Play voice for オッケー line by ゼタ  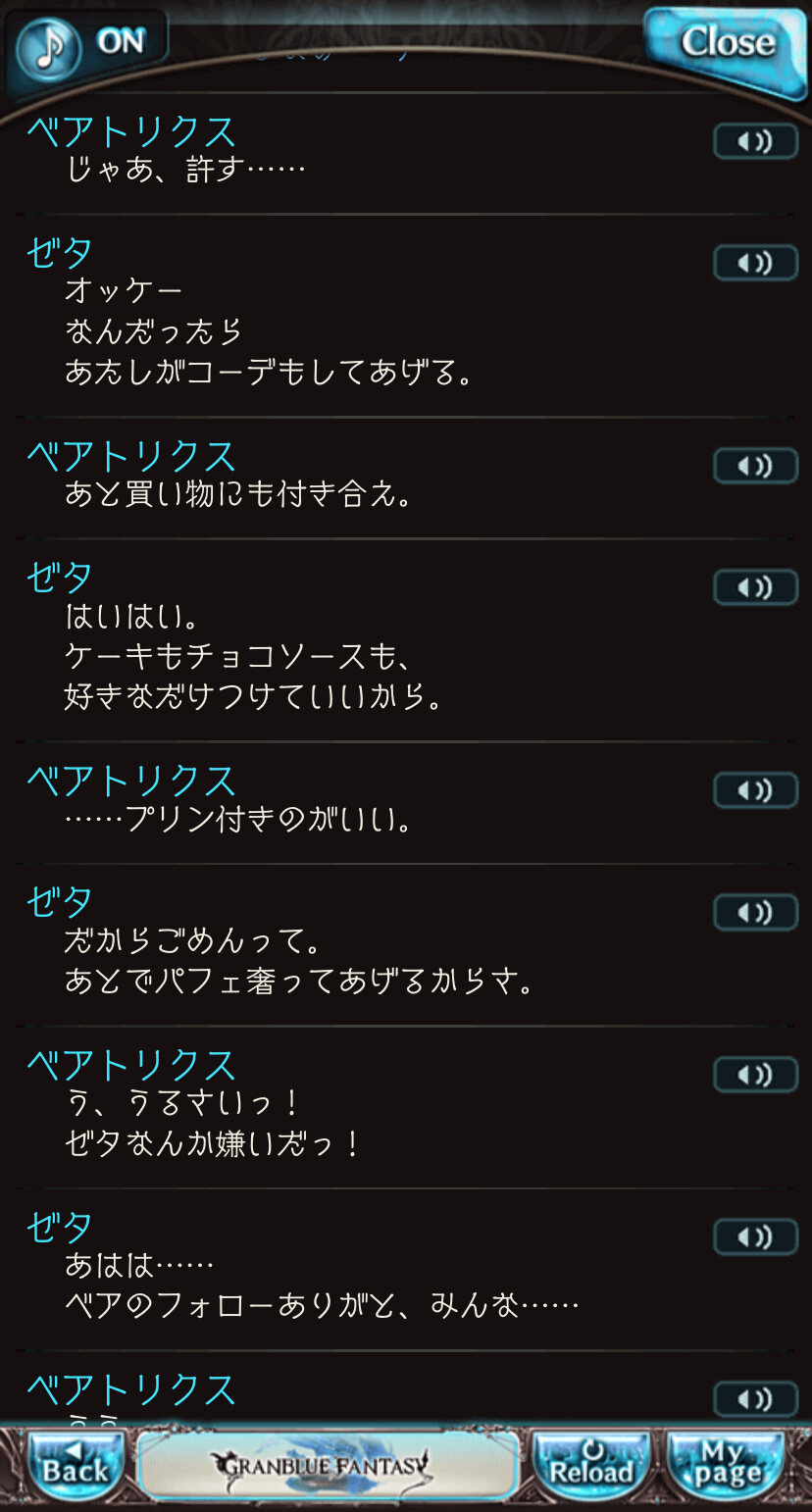(755, 264)
